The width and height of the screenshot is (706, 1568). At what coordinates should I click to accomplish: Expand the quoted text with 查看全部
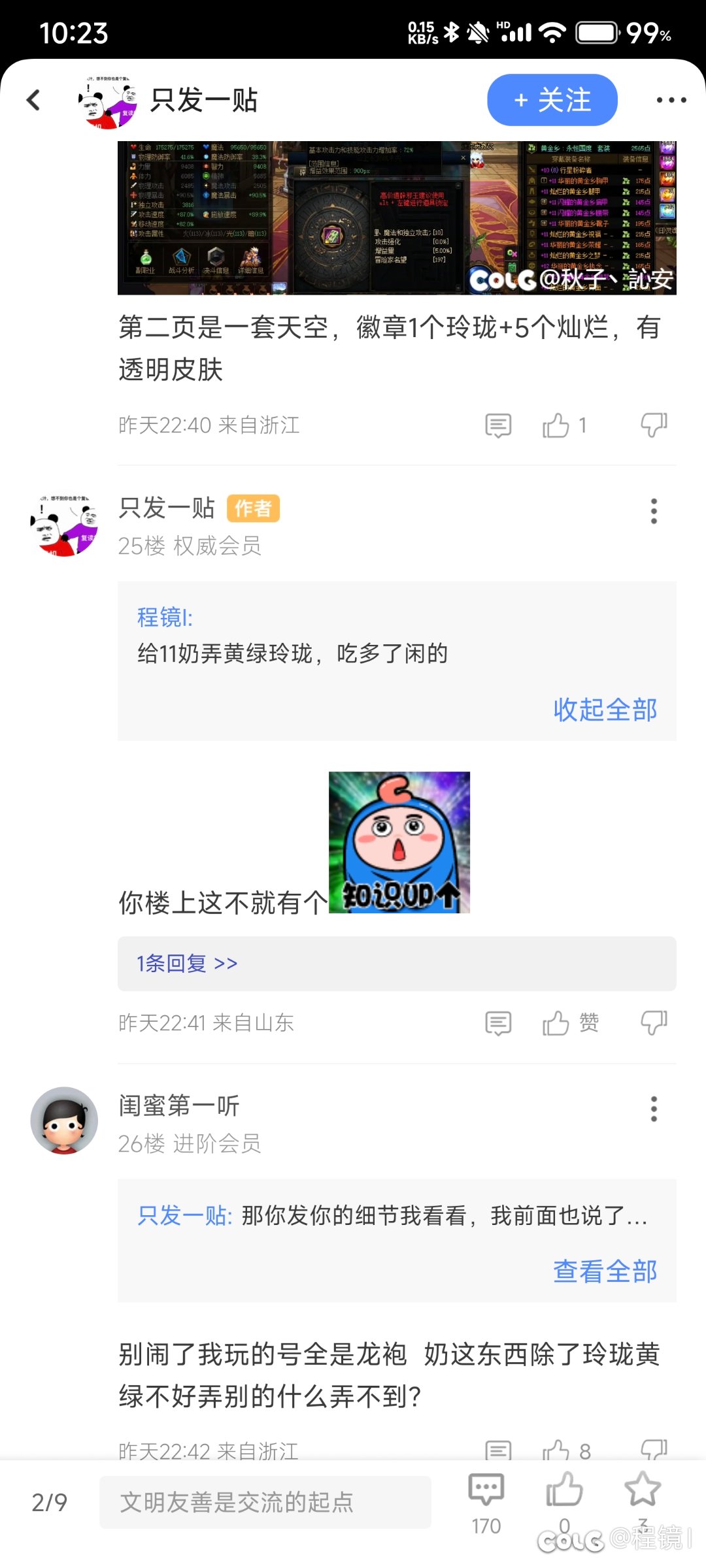(x=605, y=1271)
